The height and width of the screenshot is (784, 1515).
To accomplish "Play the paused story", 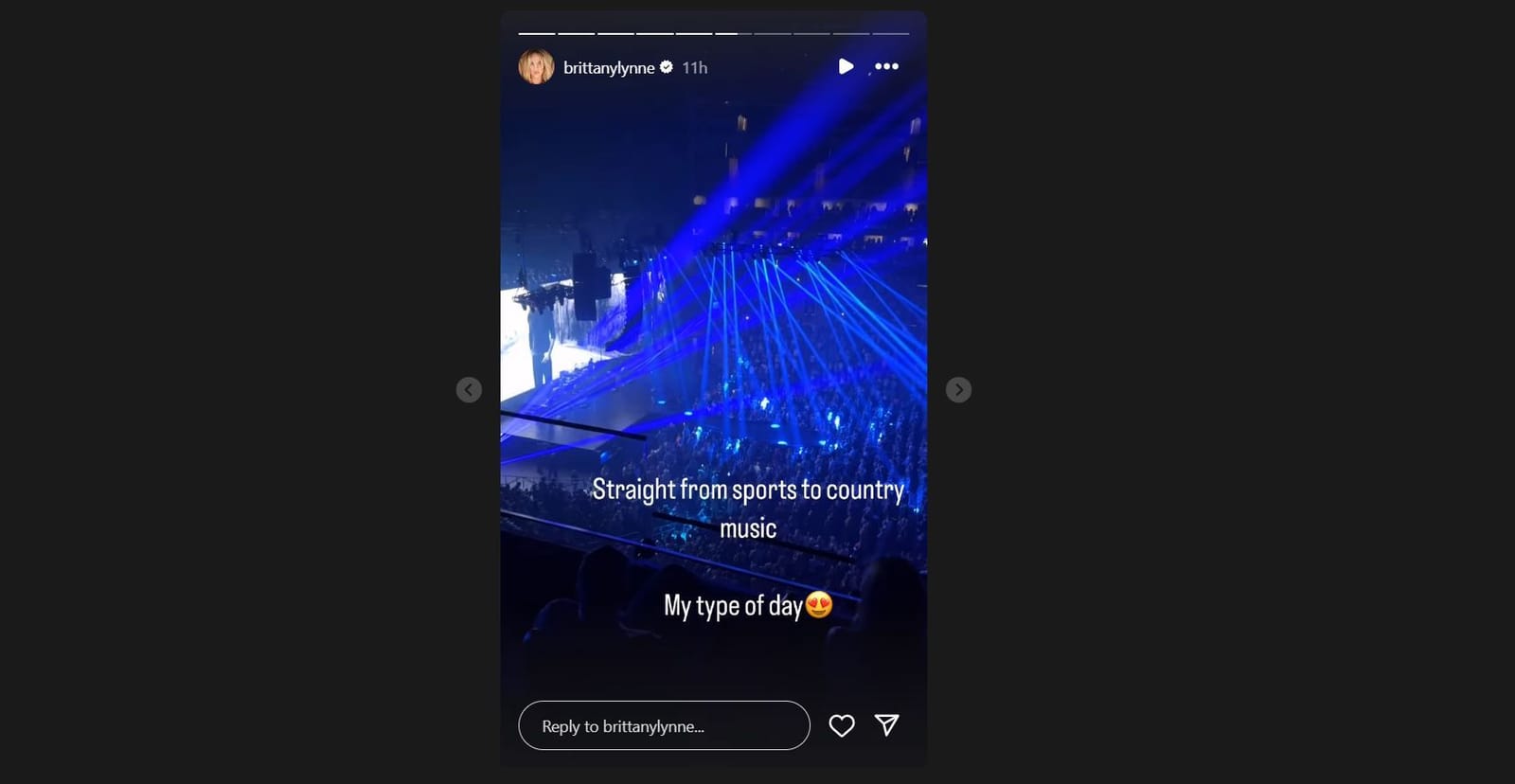I will click(846, 66).
